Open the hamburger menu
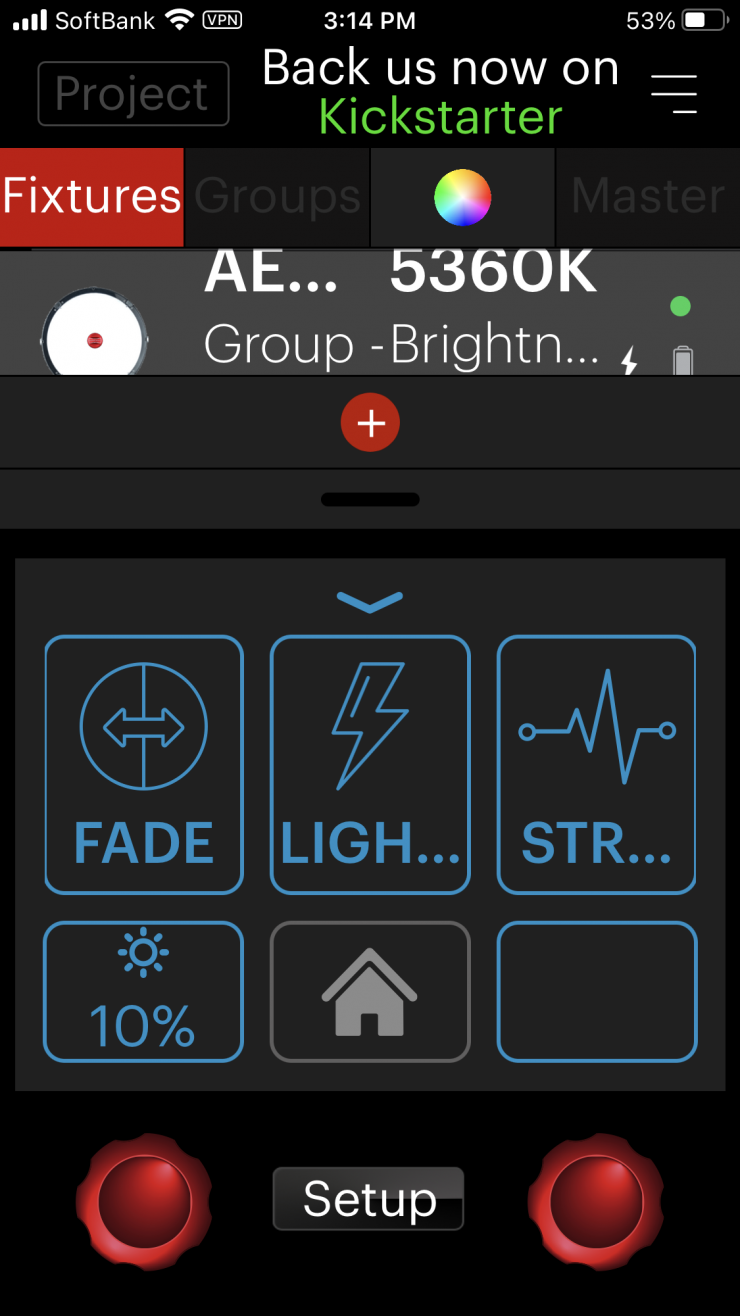Viewport: 740px width, 1316px height. click(x=674, y=93)
